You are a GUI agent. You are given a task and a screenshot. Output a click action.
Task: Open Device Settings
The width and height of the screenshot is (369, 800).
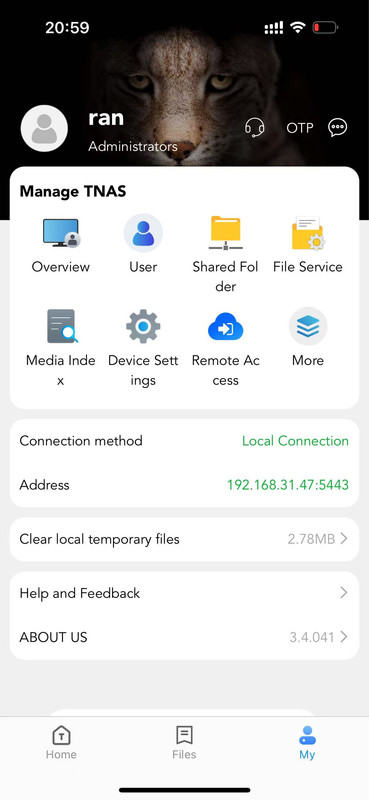coord(143,348)
